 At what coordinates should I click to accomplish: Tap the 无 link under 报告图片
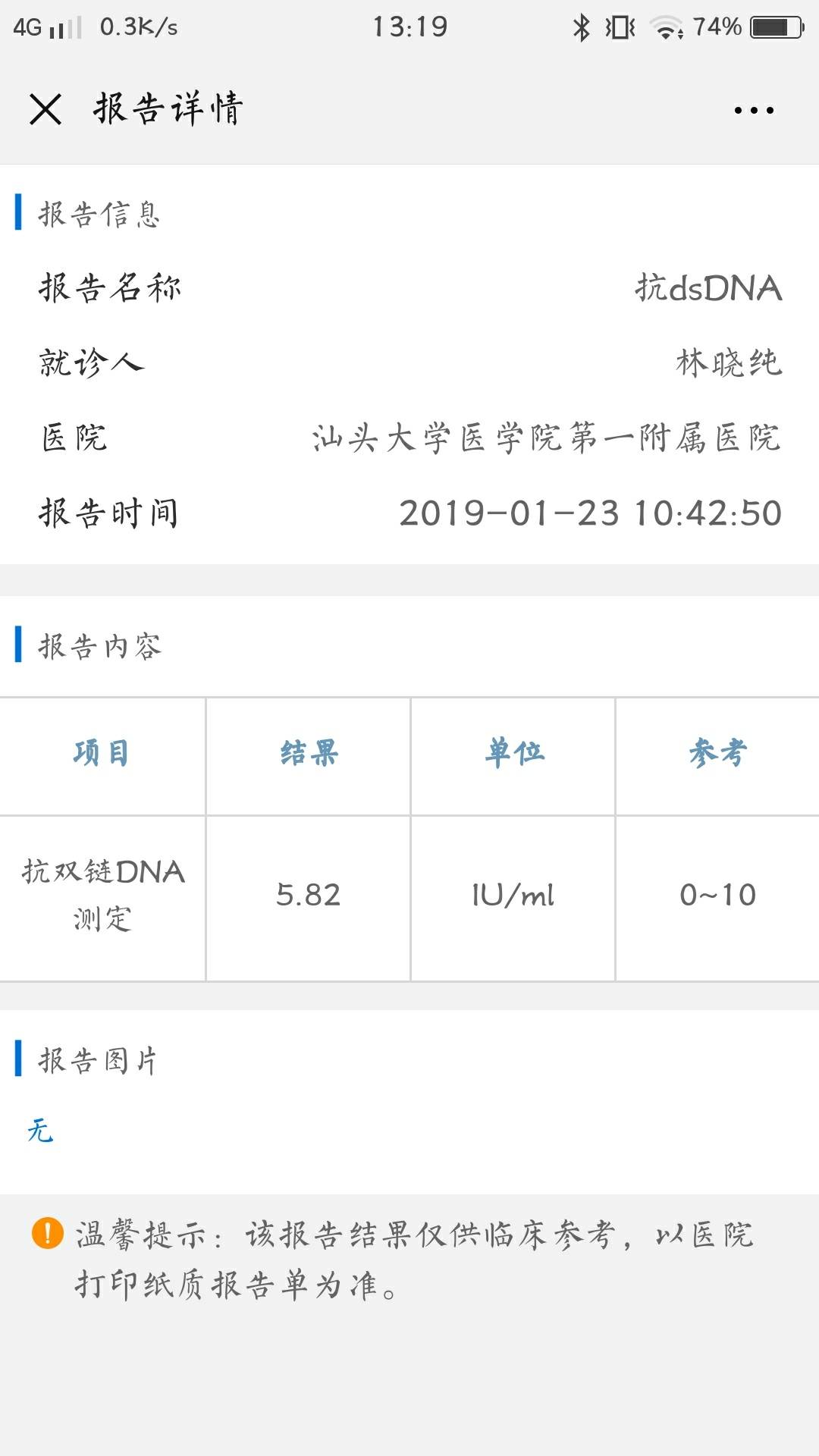coord(41,1131)
